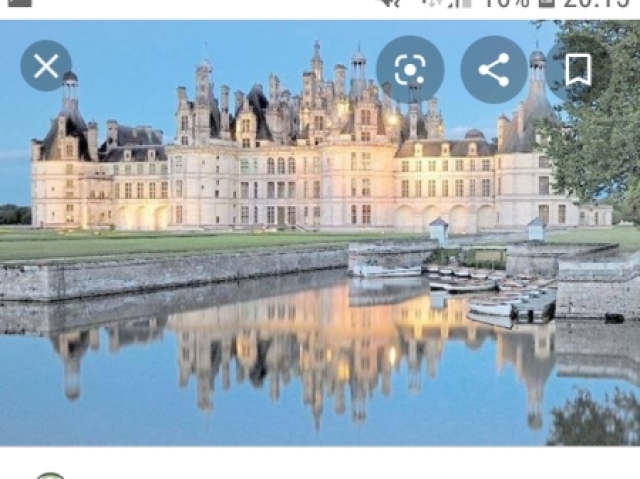Viewport: 640px width, 479px height.
Task: Share this castle image
Action: [x=493, y=69]
